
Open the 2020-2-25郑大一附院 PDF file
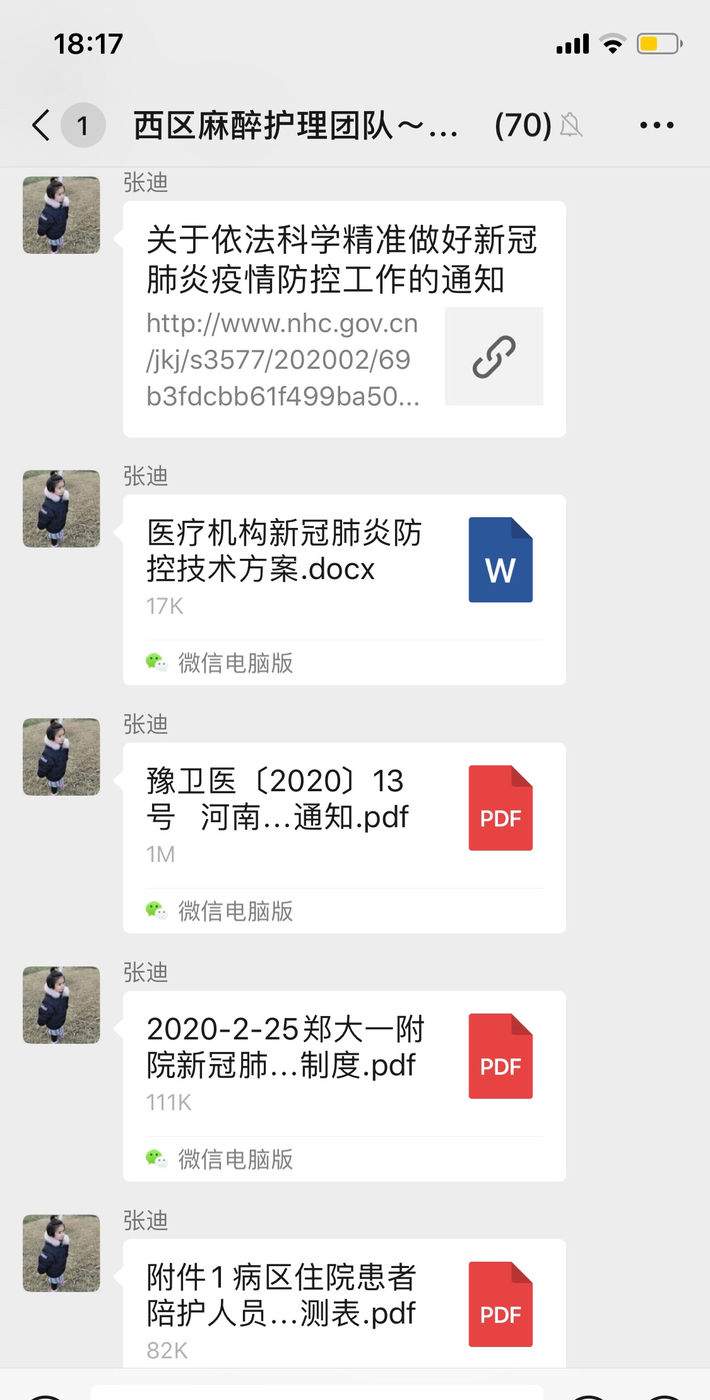(x=344, y=1064)
